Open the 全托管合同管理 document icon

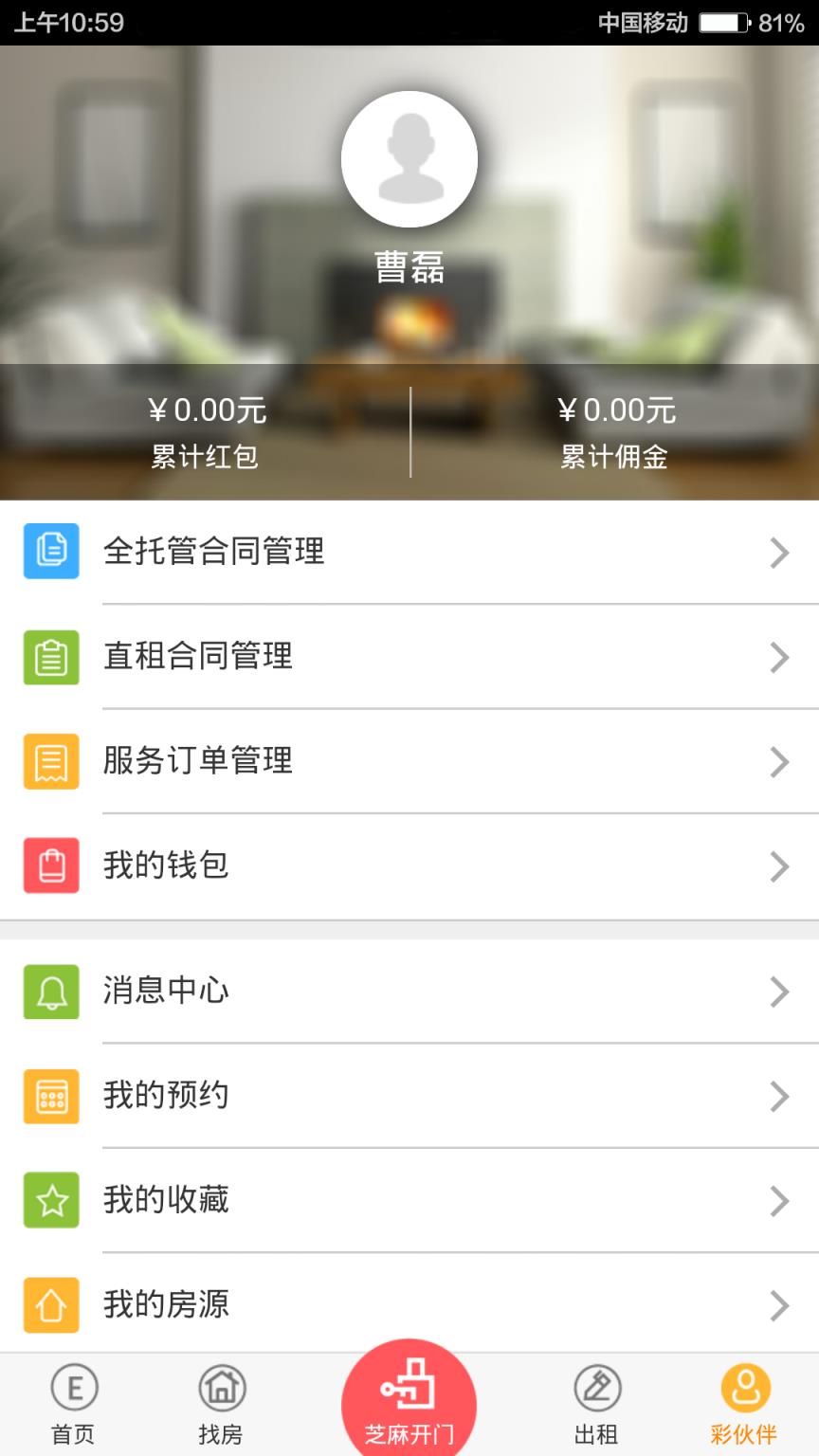tap(50, 553)
